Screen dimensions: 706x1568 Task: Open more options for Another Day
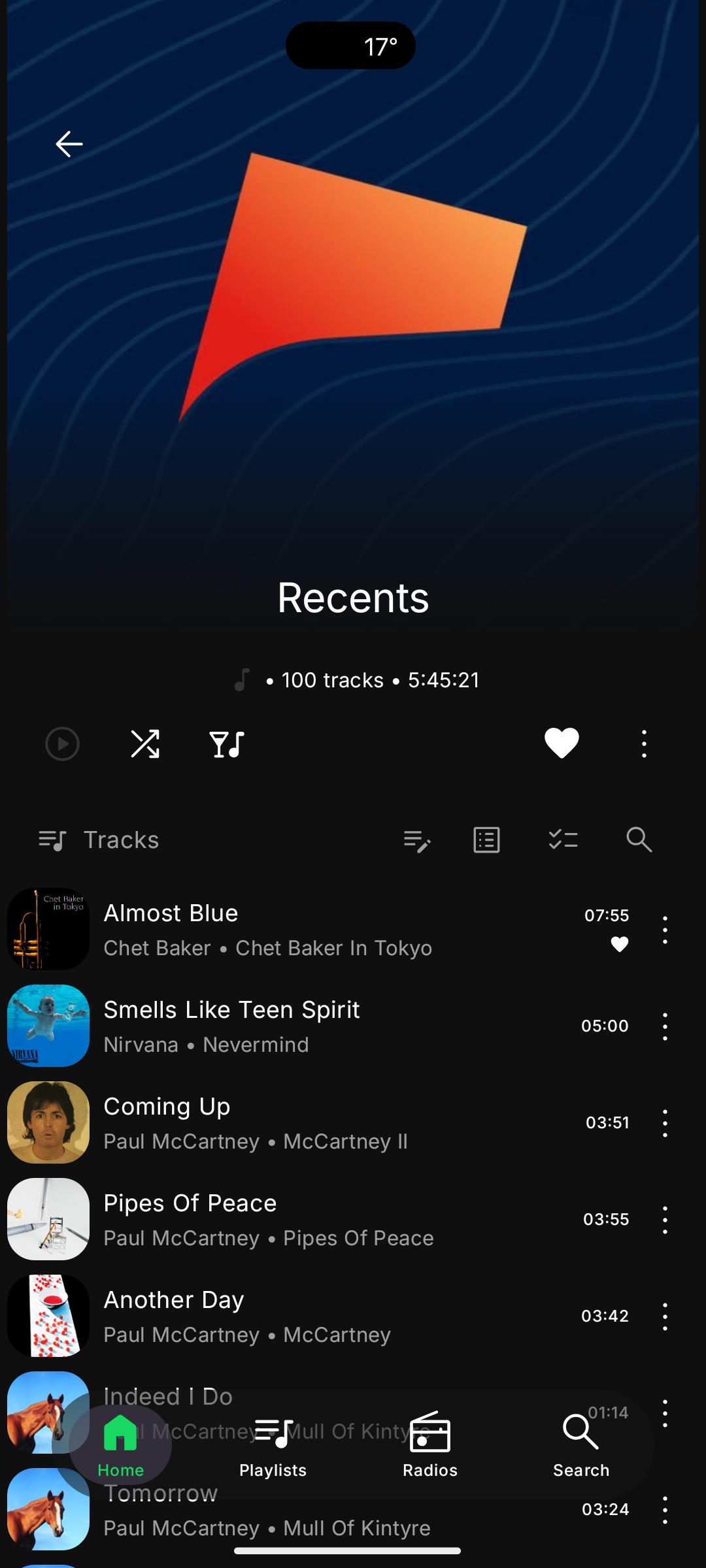coord(665,1316)
